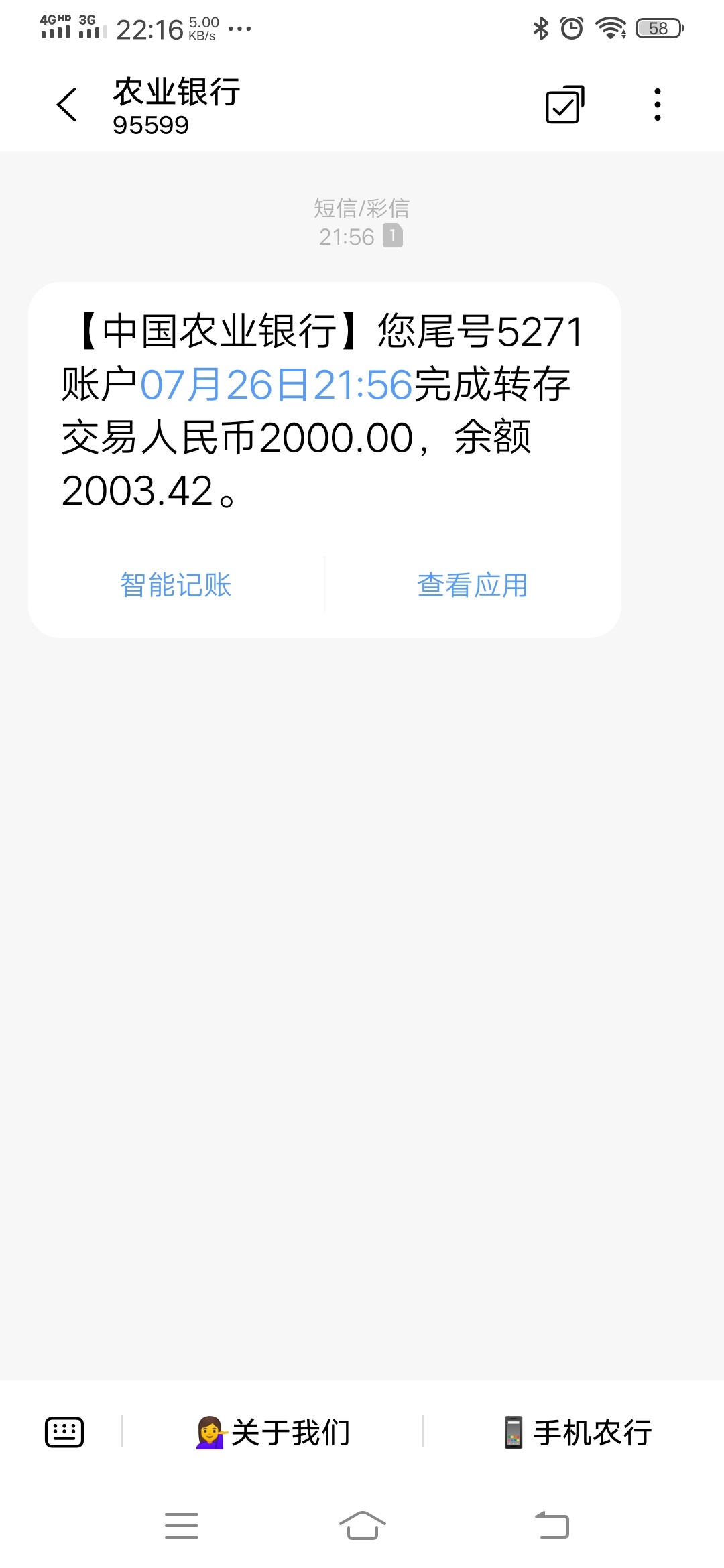This screenshot has height=1568, width=724.
Task: Open the 关于我们 menu
Action: coord(273,1433)
